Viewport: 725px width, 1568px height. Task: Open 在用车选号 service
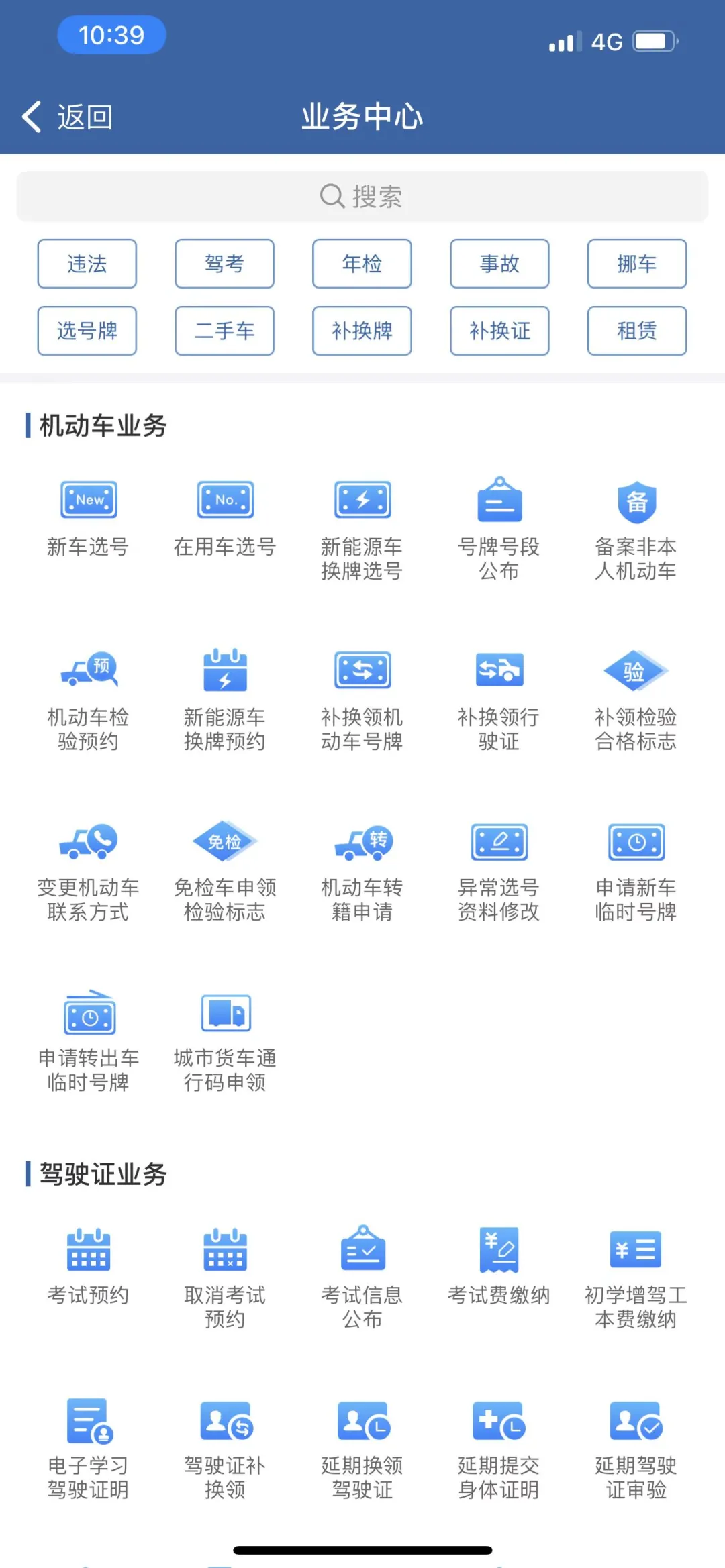[225, 517]
